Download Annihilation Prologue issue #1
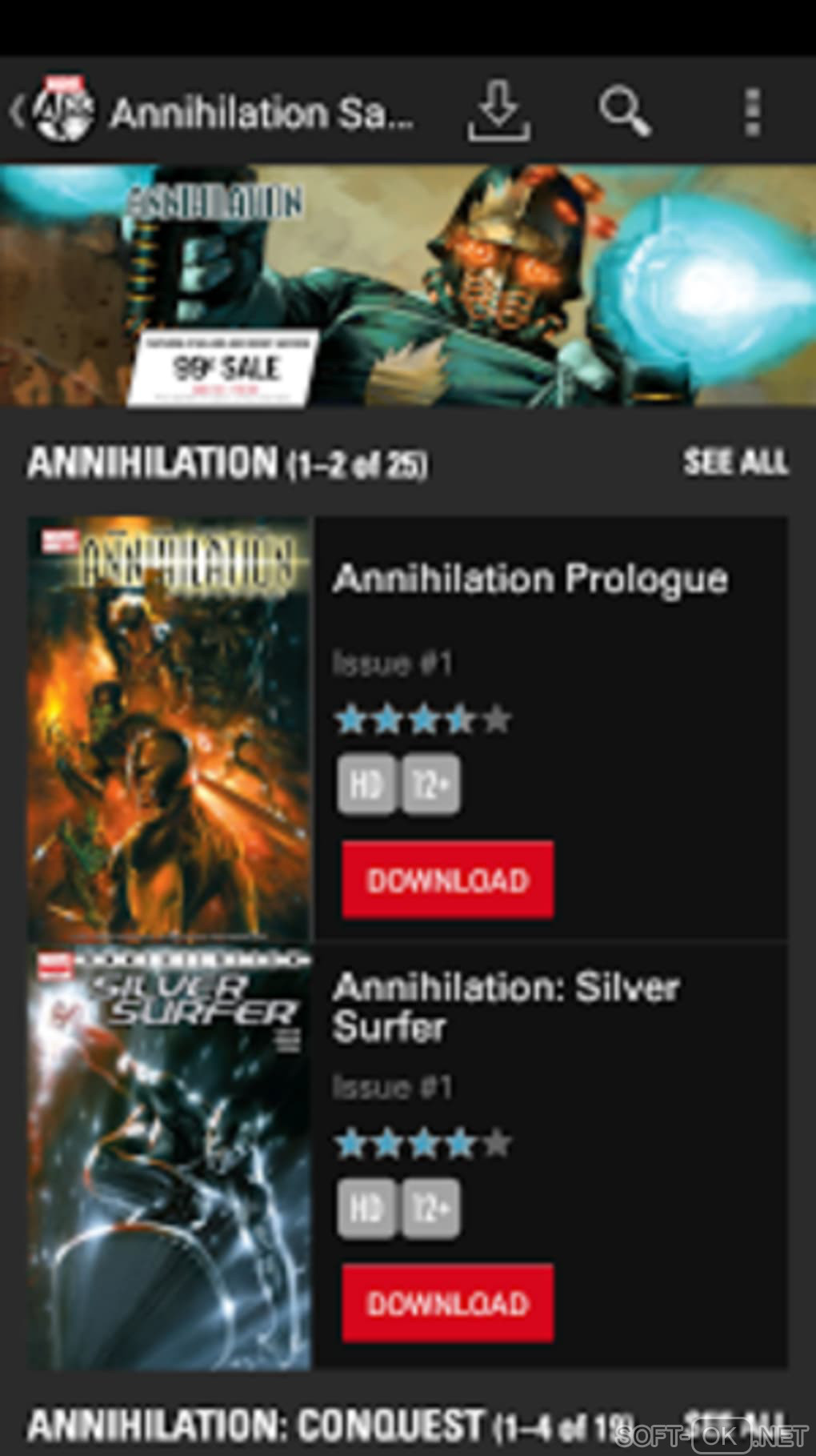 (x=447, y=880)
